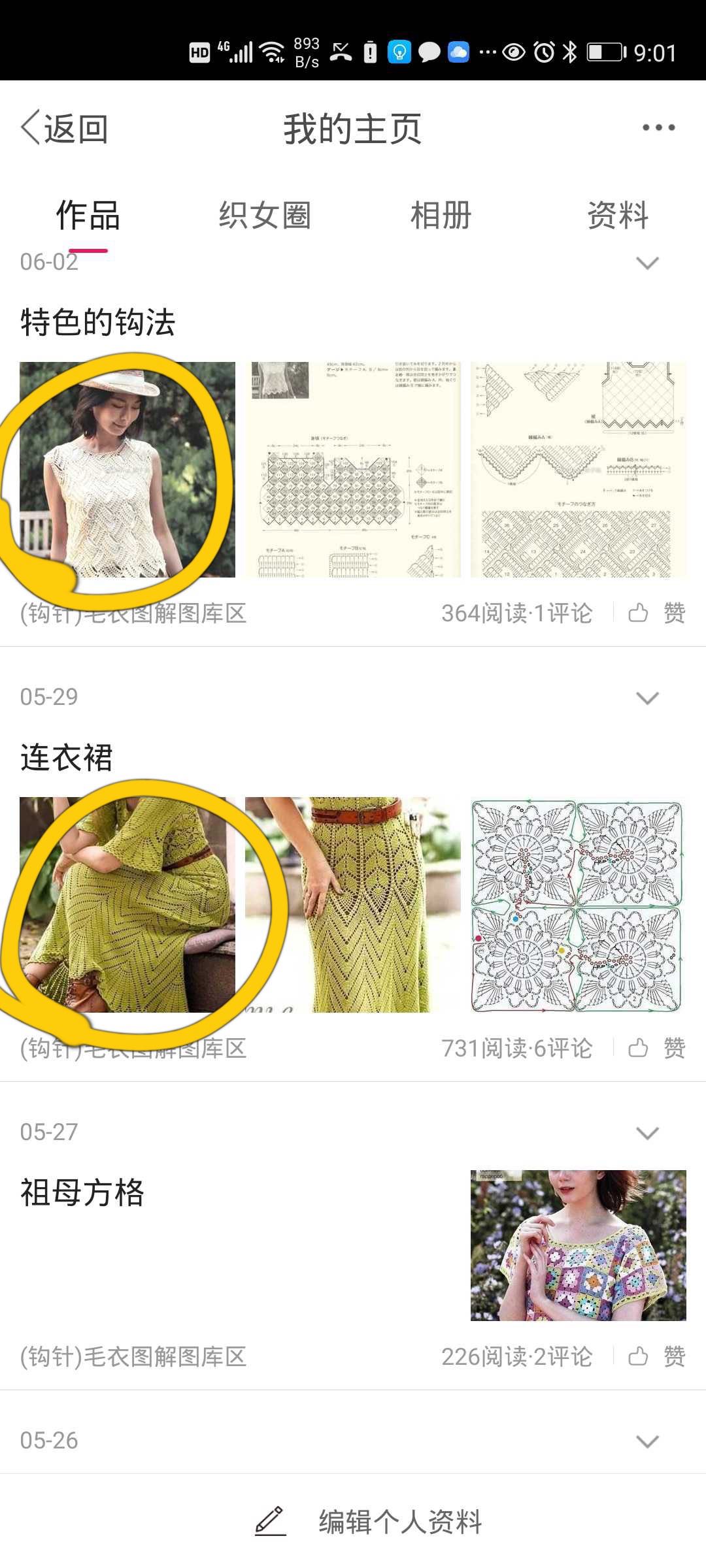Screen dimensions: 706x1568
Task: Open the 特色的钩法 post
Action: coord(98,322)
